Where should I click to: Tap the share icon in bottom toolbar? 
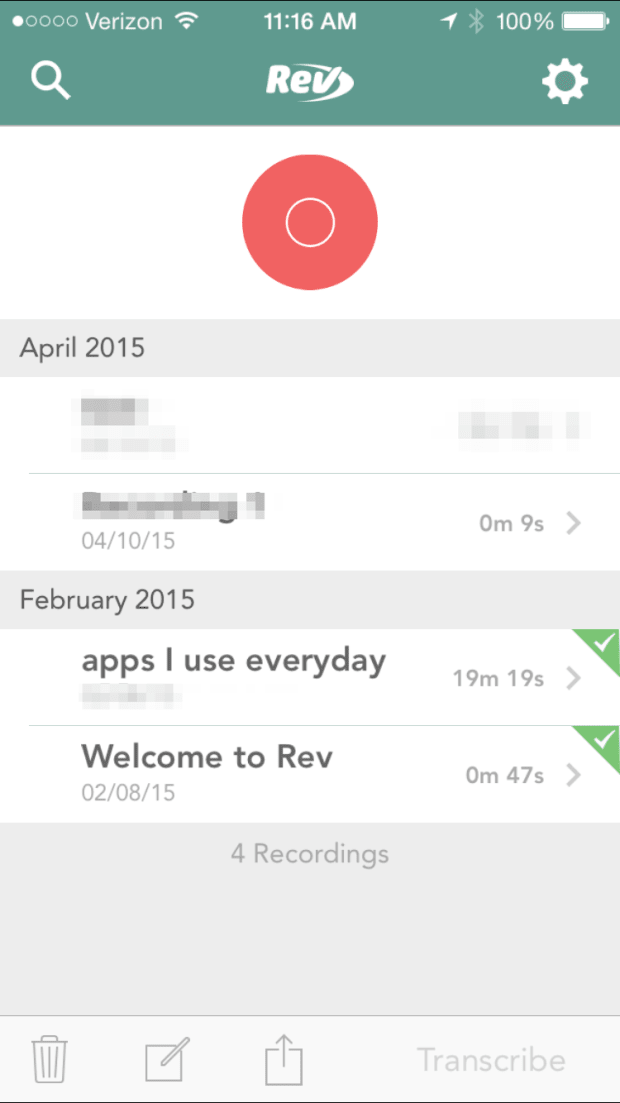284,1060
